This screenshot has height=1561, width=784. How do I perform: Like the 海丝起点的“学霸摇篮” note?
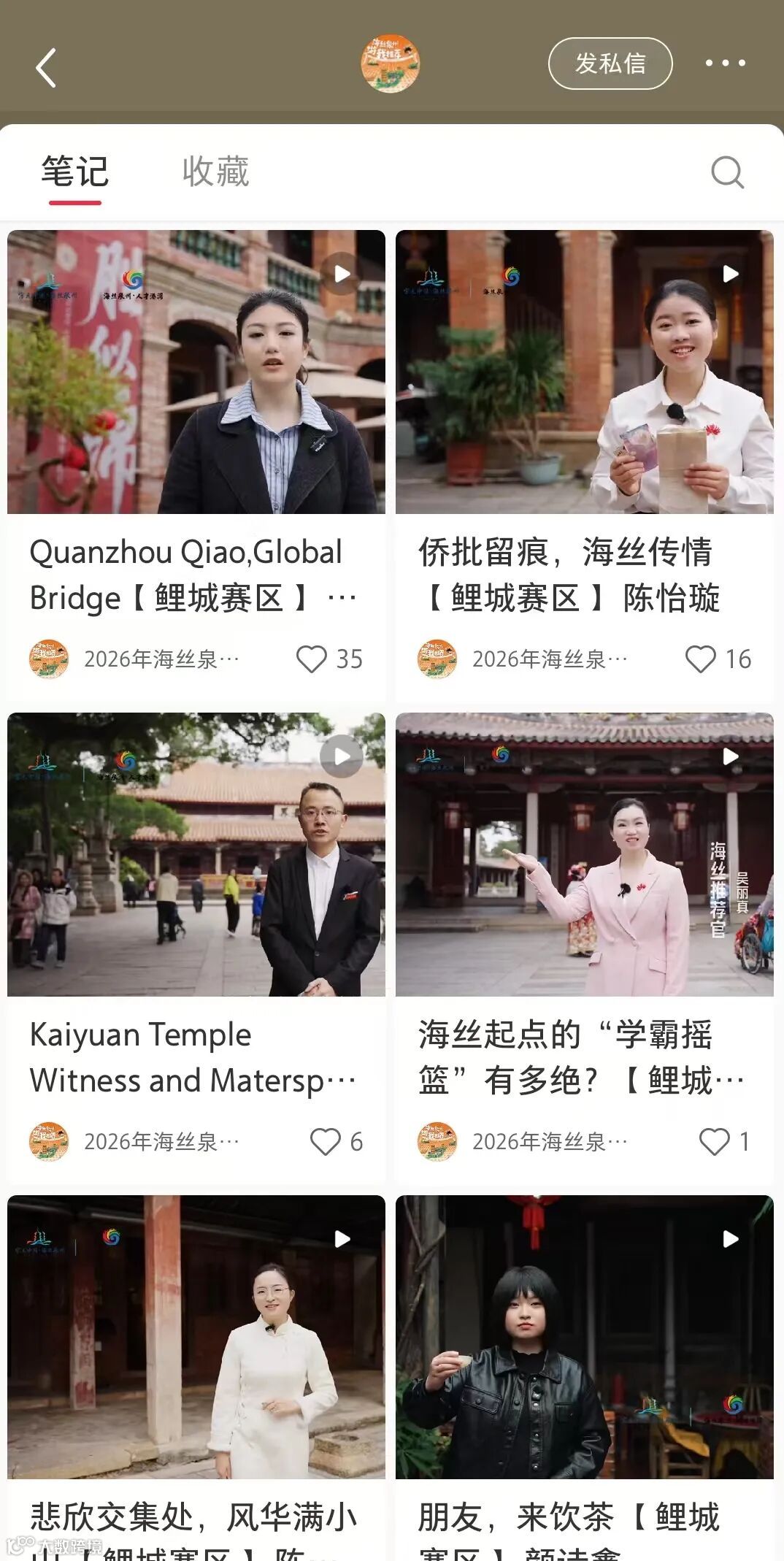pos(714,1142)
